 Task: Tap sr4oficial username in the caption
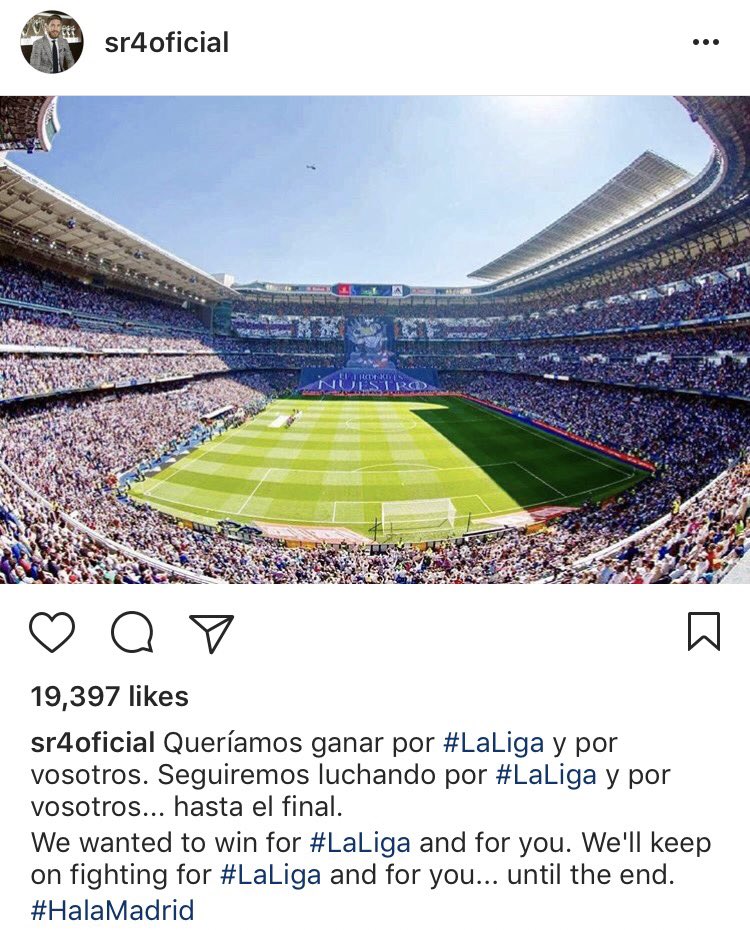pyautogui.click(x=92, y=743)
